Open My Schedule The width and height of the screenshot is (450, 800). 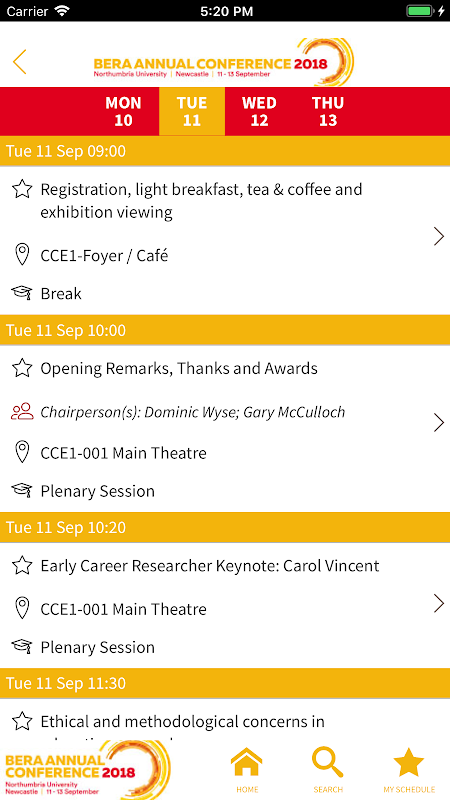409,770
